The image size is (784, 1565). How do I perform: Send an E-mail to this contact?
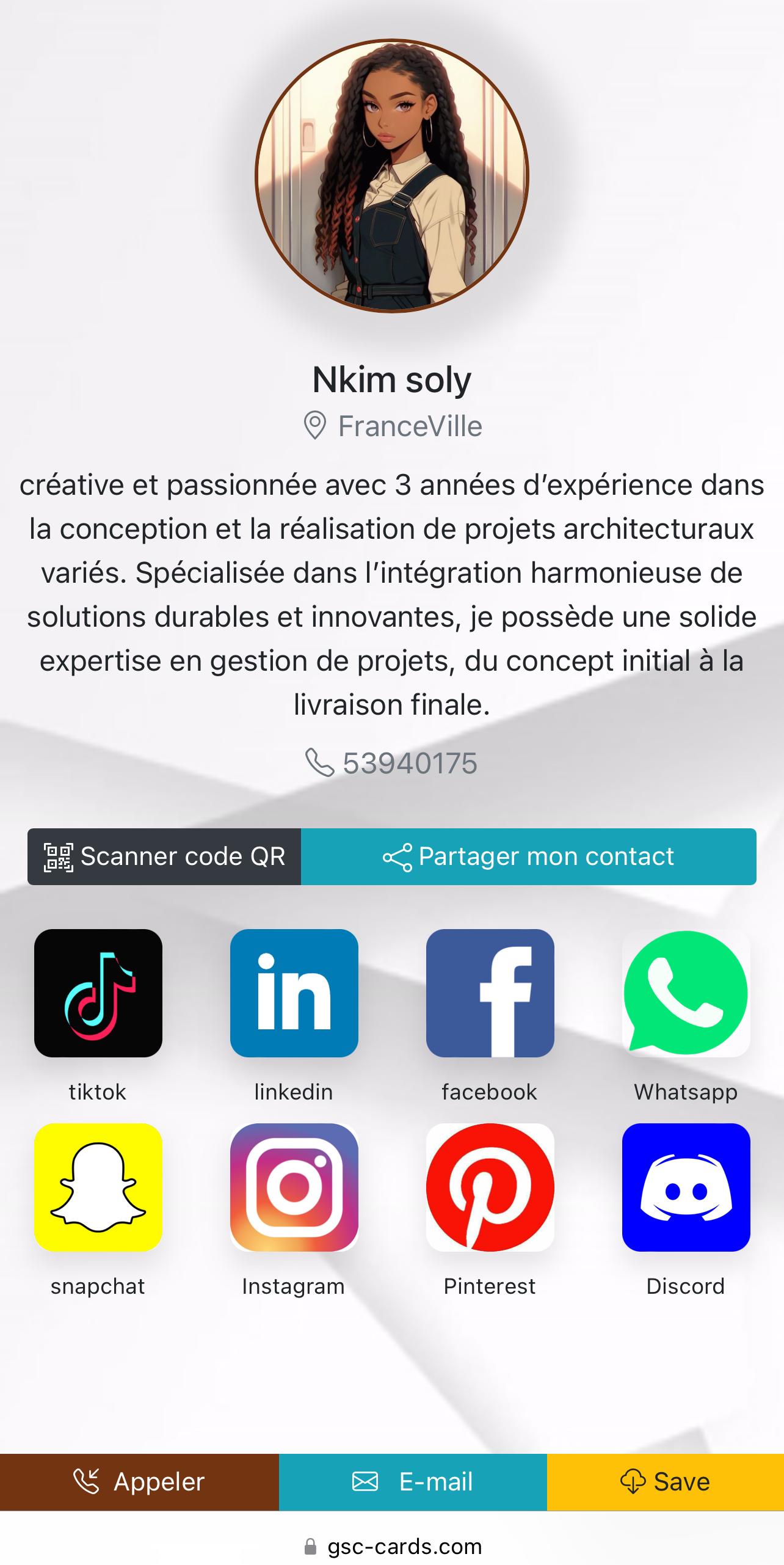point(413,1482)
